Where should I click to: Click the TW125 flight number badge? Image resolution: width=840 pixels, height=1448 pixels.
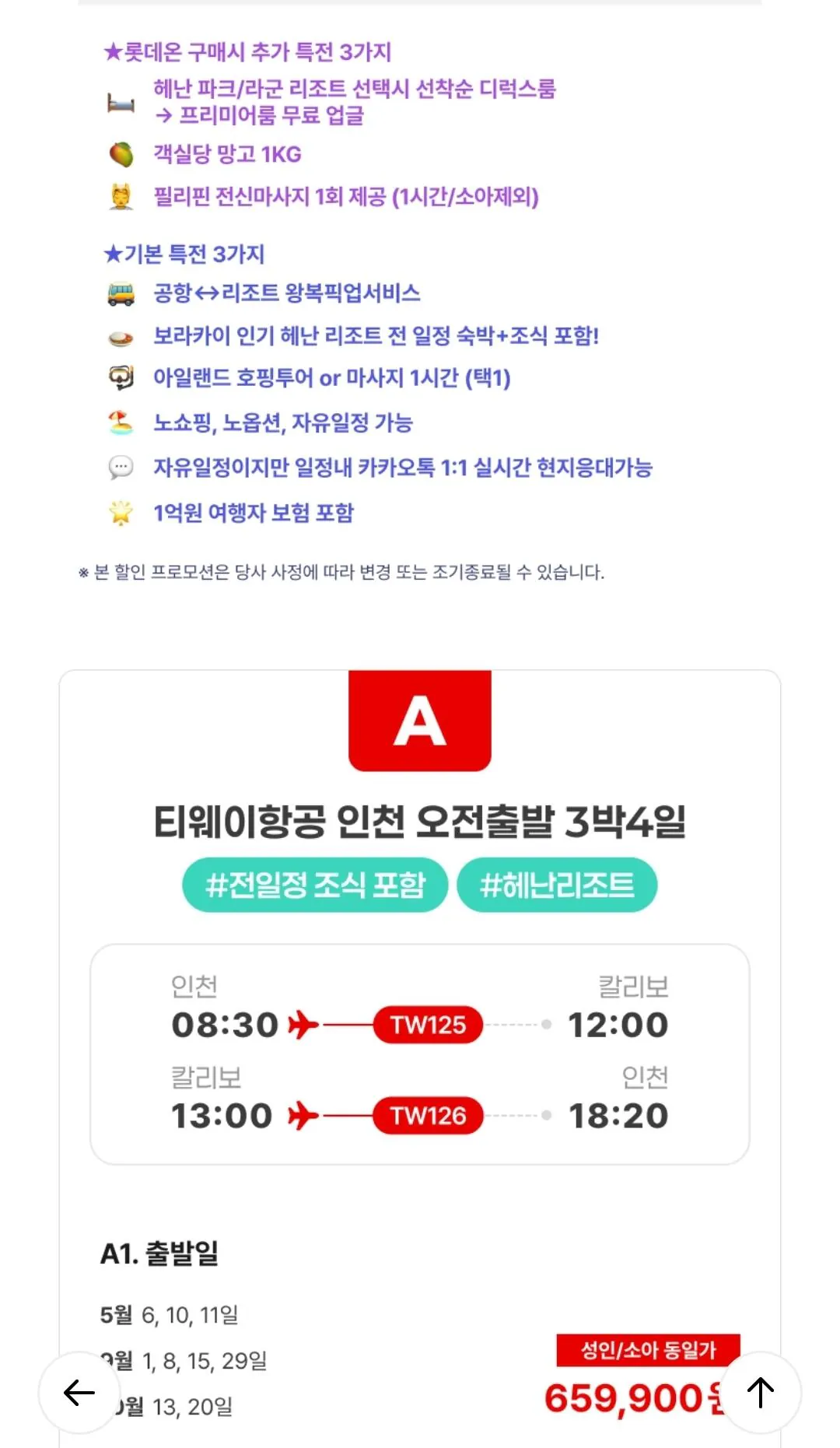[x=429, y=1026]
